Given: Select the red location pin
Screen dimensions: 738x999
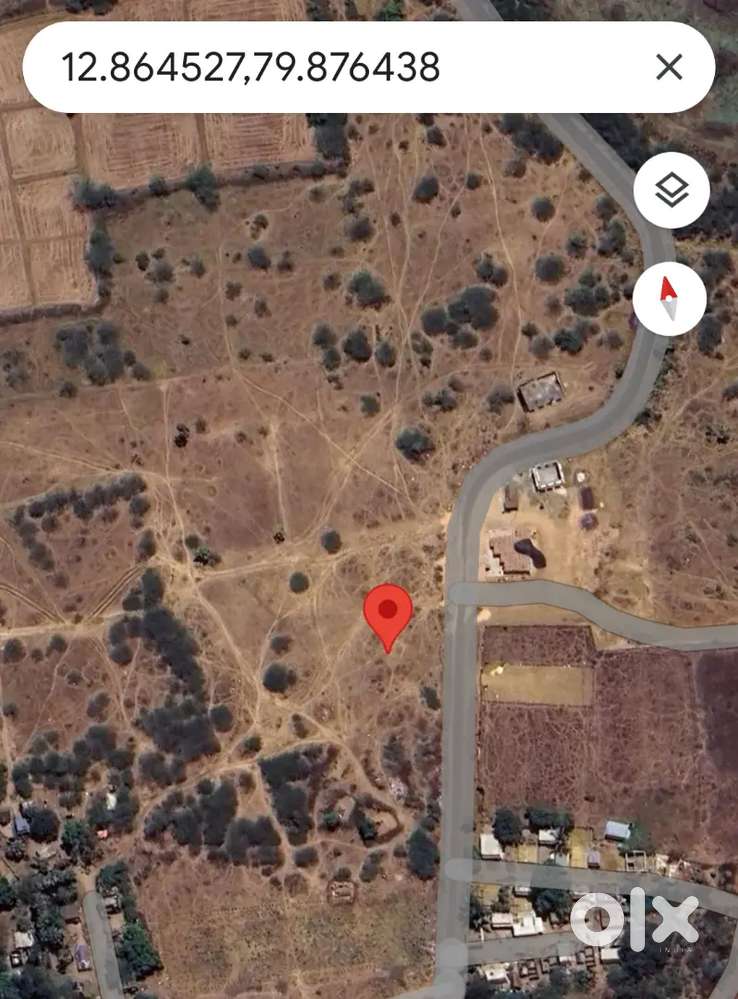Looking at the screenshot, I should (388, 615).
